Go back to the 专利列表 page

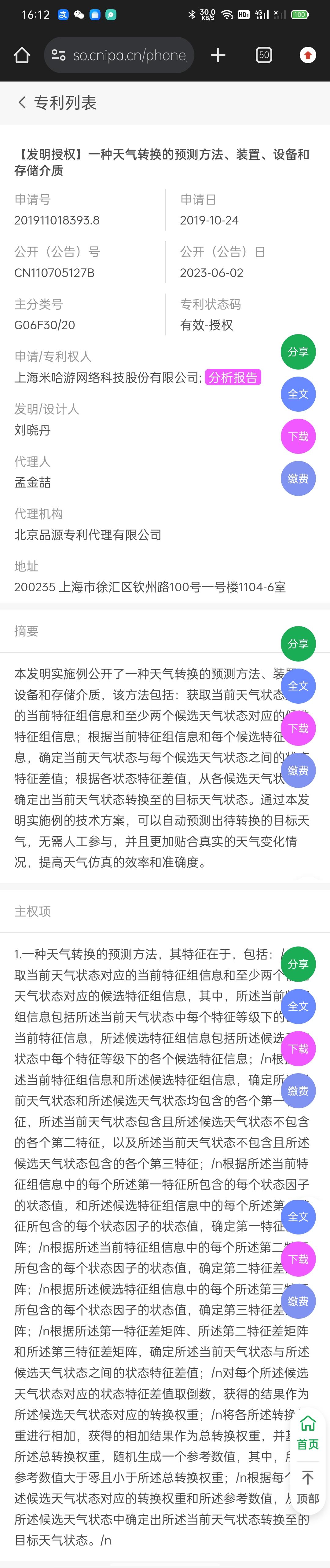point(23,102)
